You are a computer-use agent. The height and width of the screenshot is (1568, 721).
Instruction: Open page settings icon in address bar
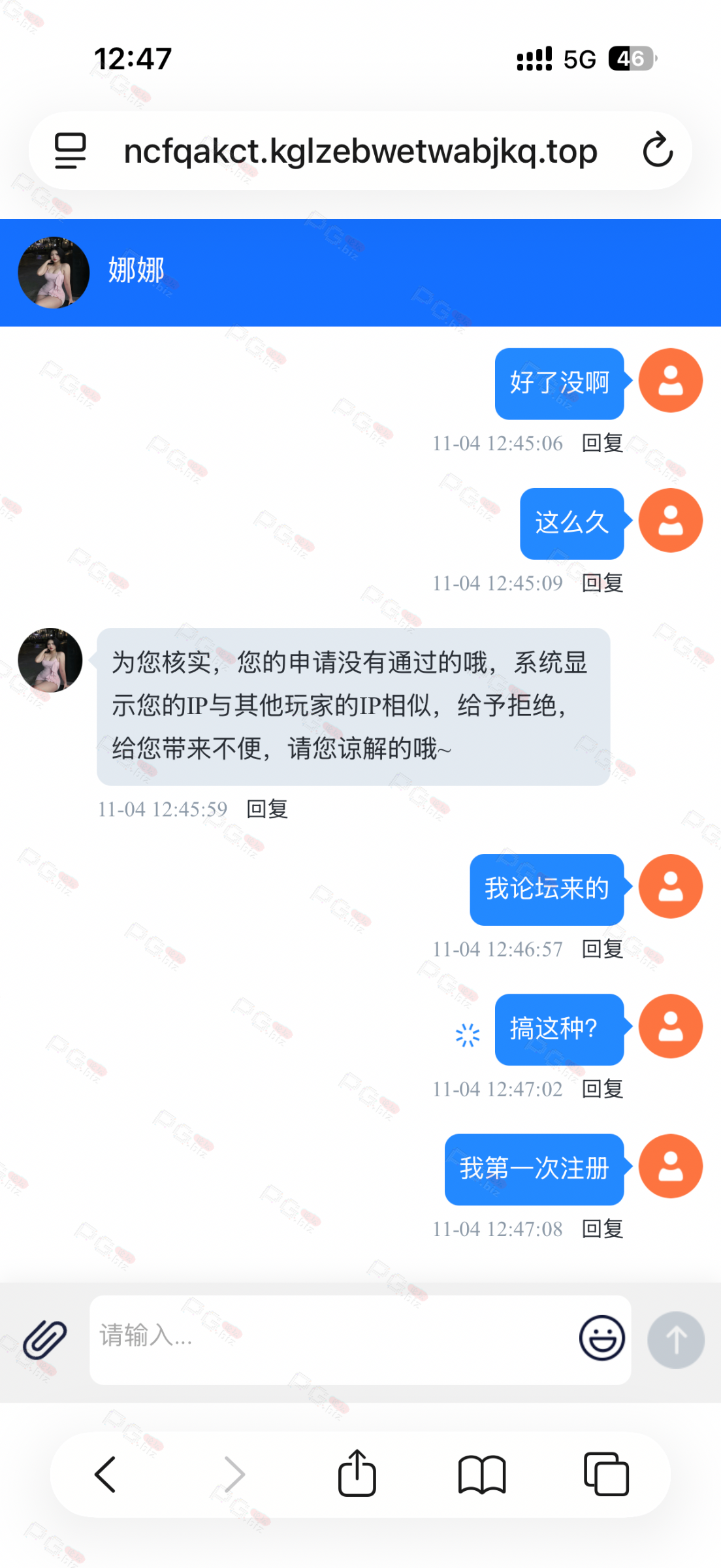pyautogui.click(x=71, y=150)
